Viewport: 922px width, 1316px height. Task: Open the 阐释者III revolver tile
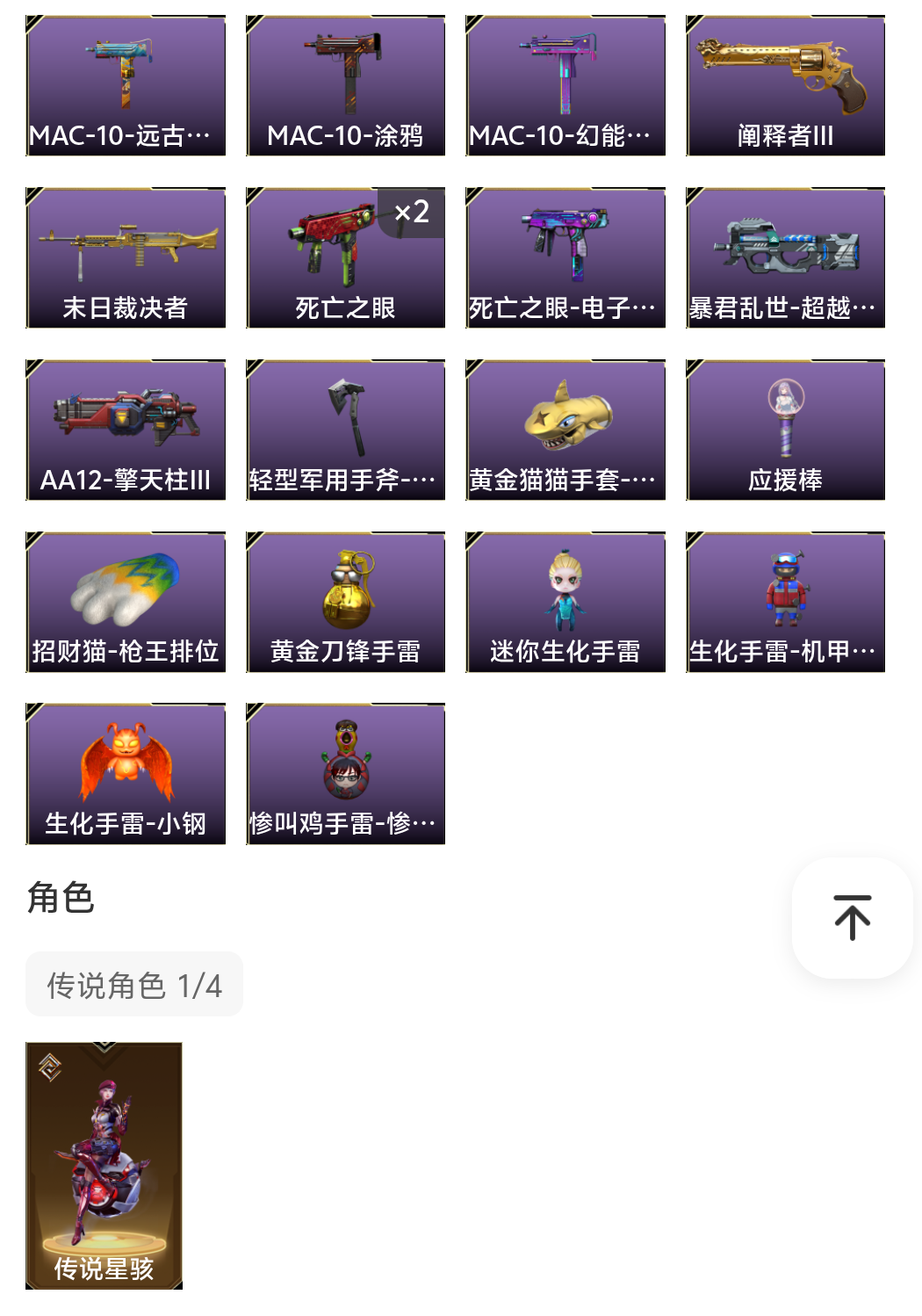785,85
